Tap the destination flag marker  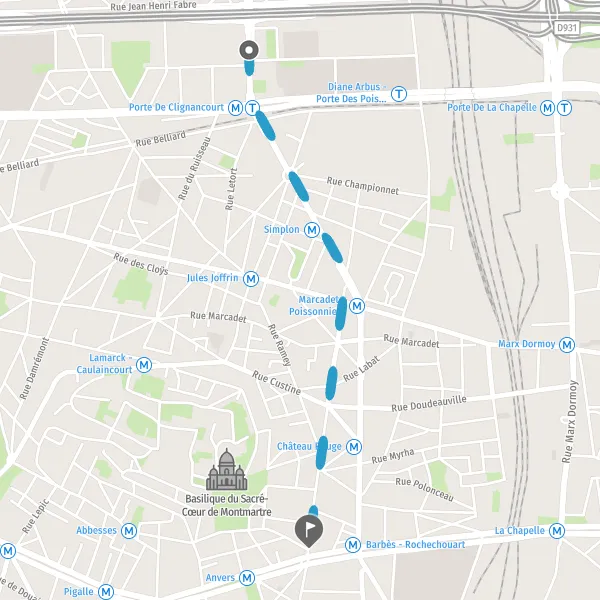coord(309,530)
